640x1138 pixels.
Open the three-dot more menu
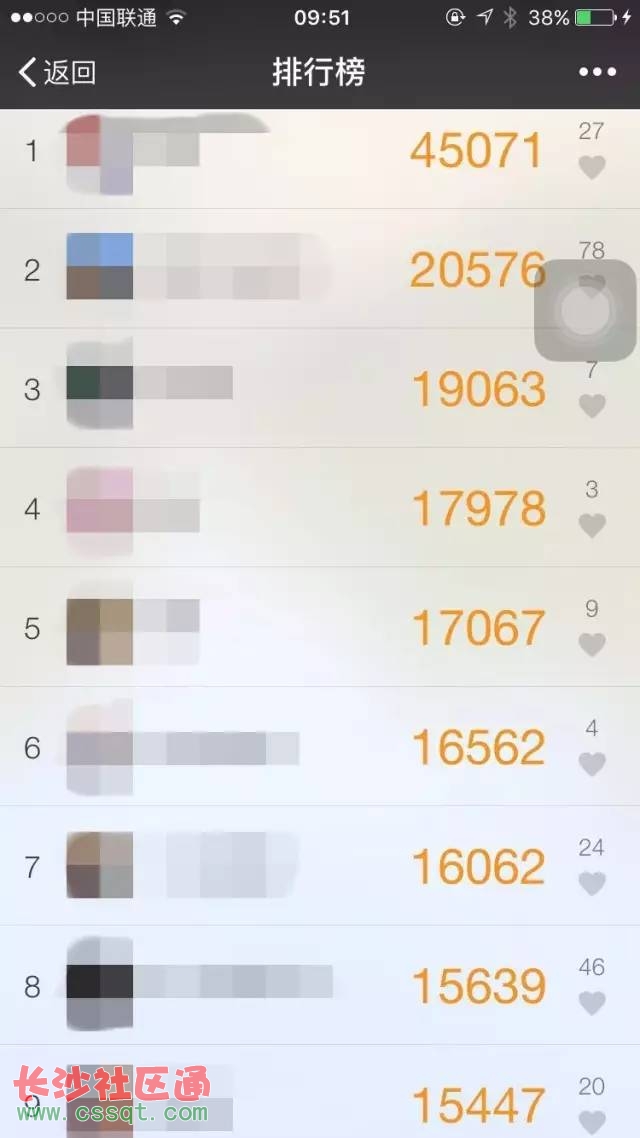coord(597,72)
